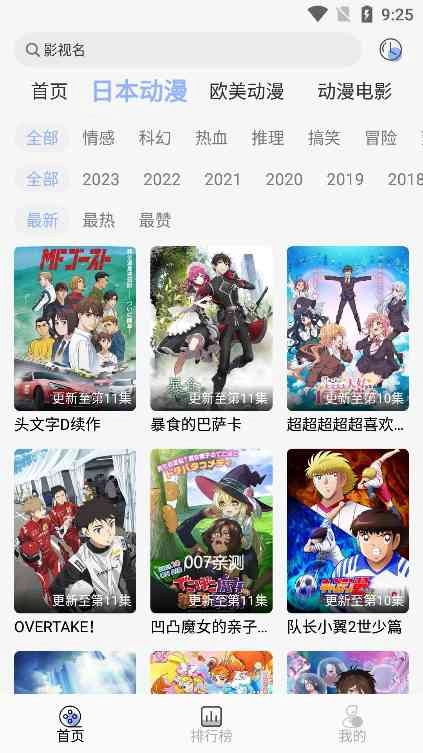The width and height of the screenshot is (423, 753).
Task: Open the 我的 bottom tab
Action: click(x=352, y=724)
